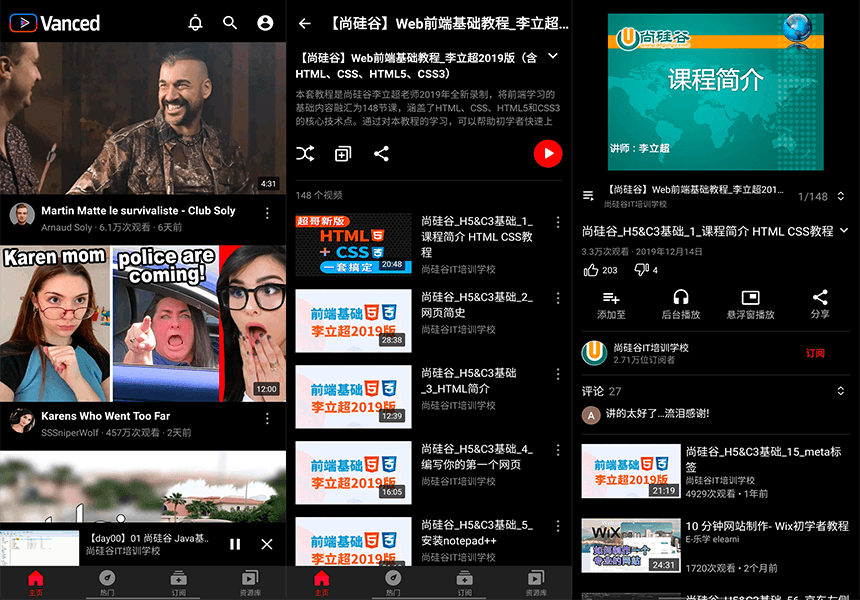Open search in Vanced header
Image resolution: width=860 pixels, height=600 pixels.
[230, 23]
